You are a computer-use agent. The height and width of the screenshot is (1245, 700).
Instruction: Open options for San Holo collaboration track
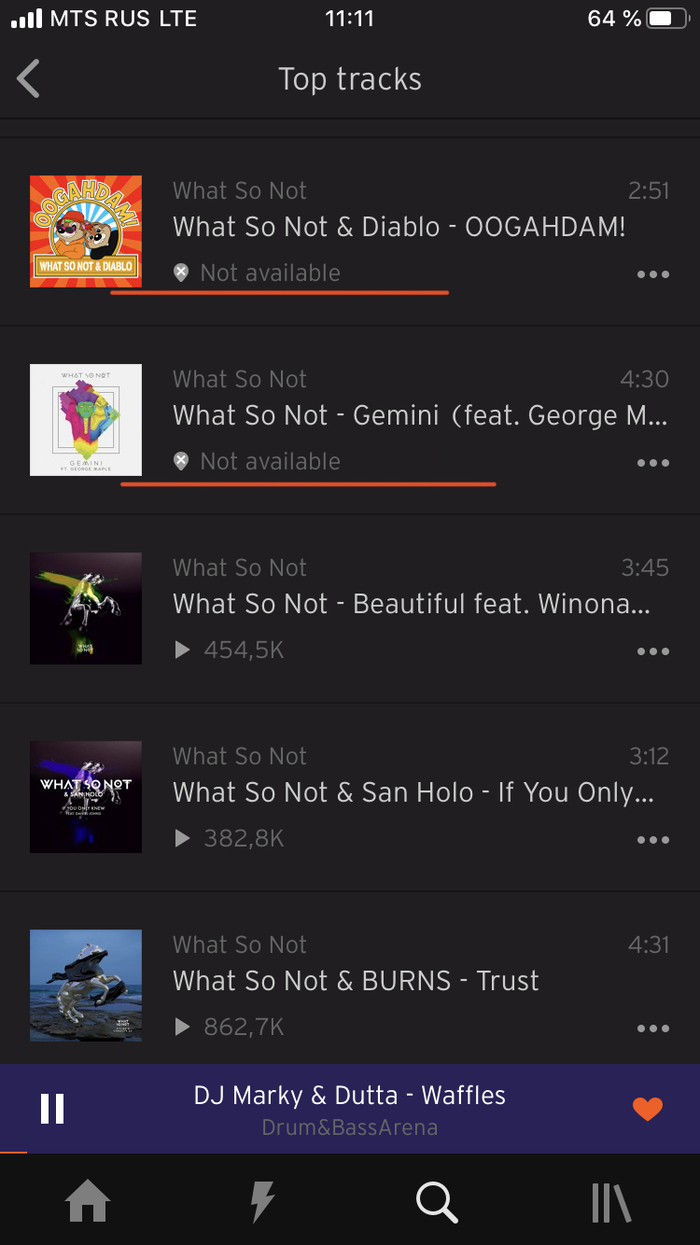click(x=652, y=840)
